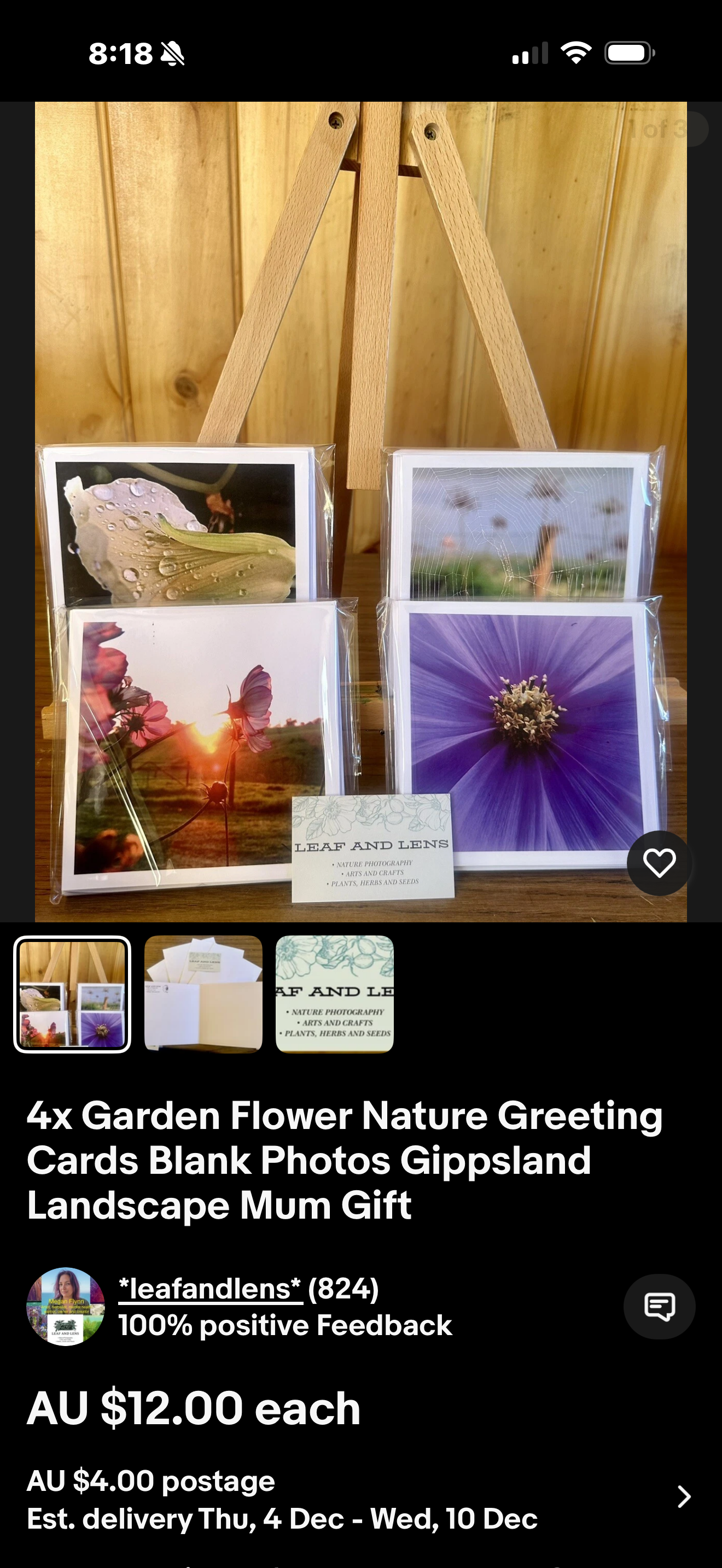722x1568 pixels.
Task: Show the third thumbnail of Leaf and Lens card
Action: coord(334,994)
